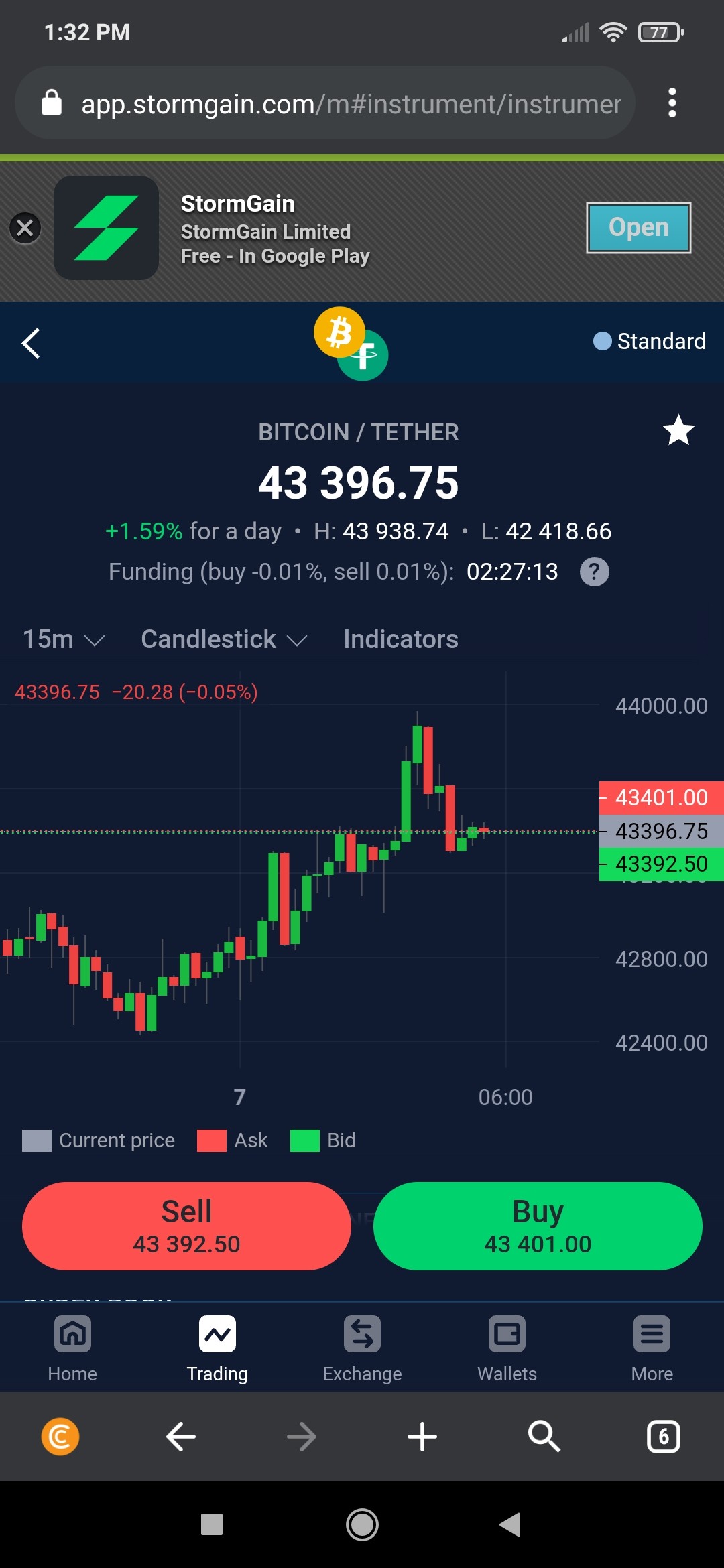Open the 15m timeframe dropdown
The height and width of the screenshot is (1568, 724).
[64, 639]
